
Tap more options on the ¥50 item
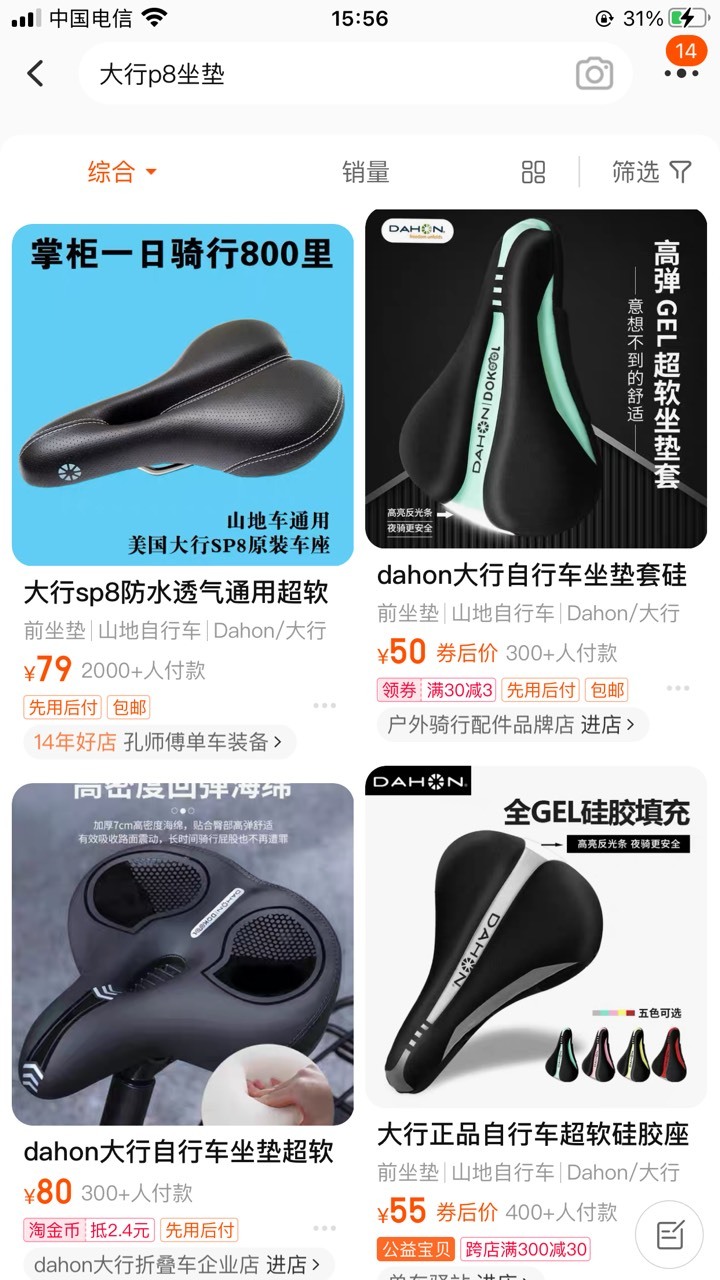pos(678,689)
